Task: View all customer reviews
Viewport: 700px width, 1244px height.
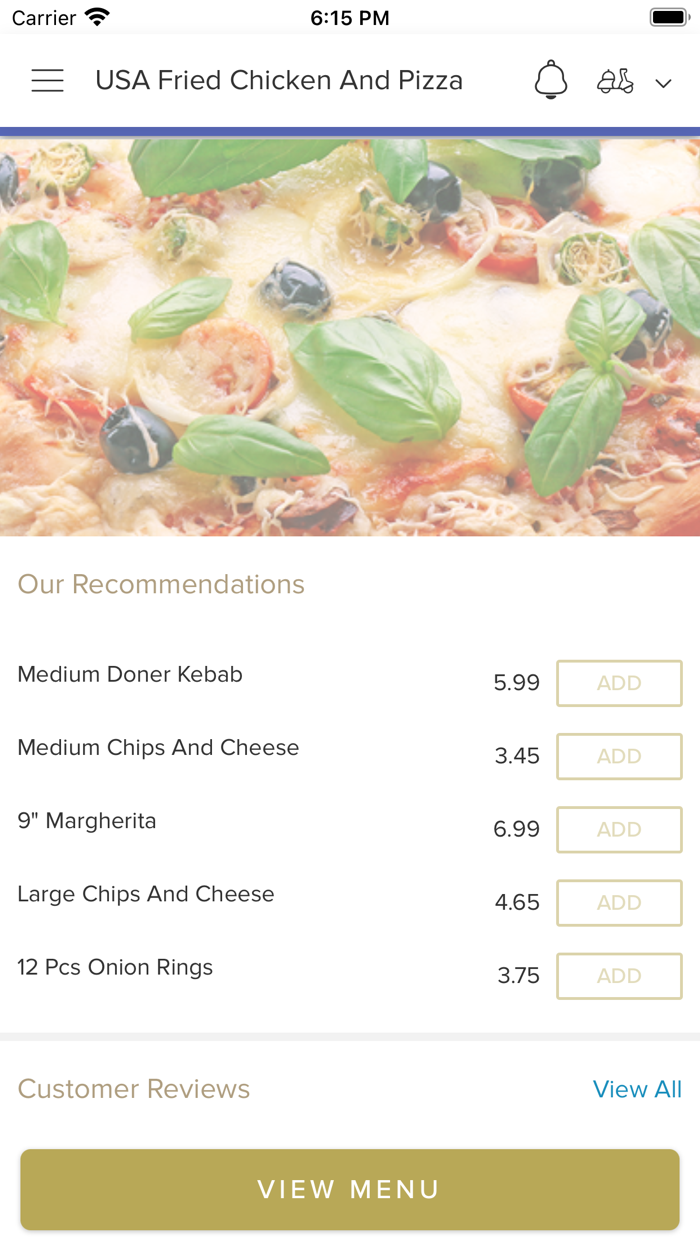Action: 637,1089
